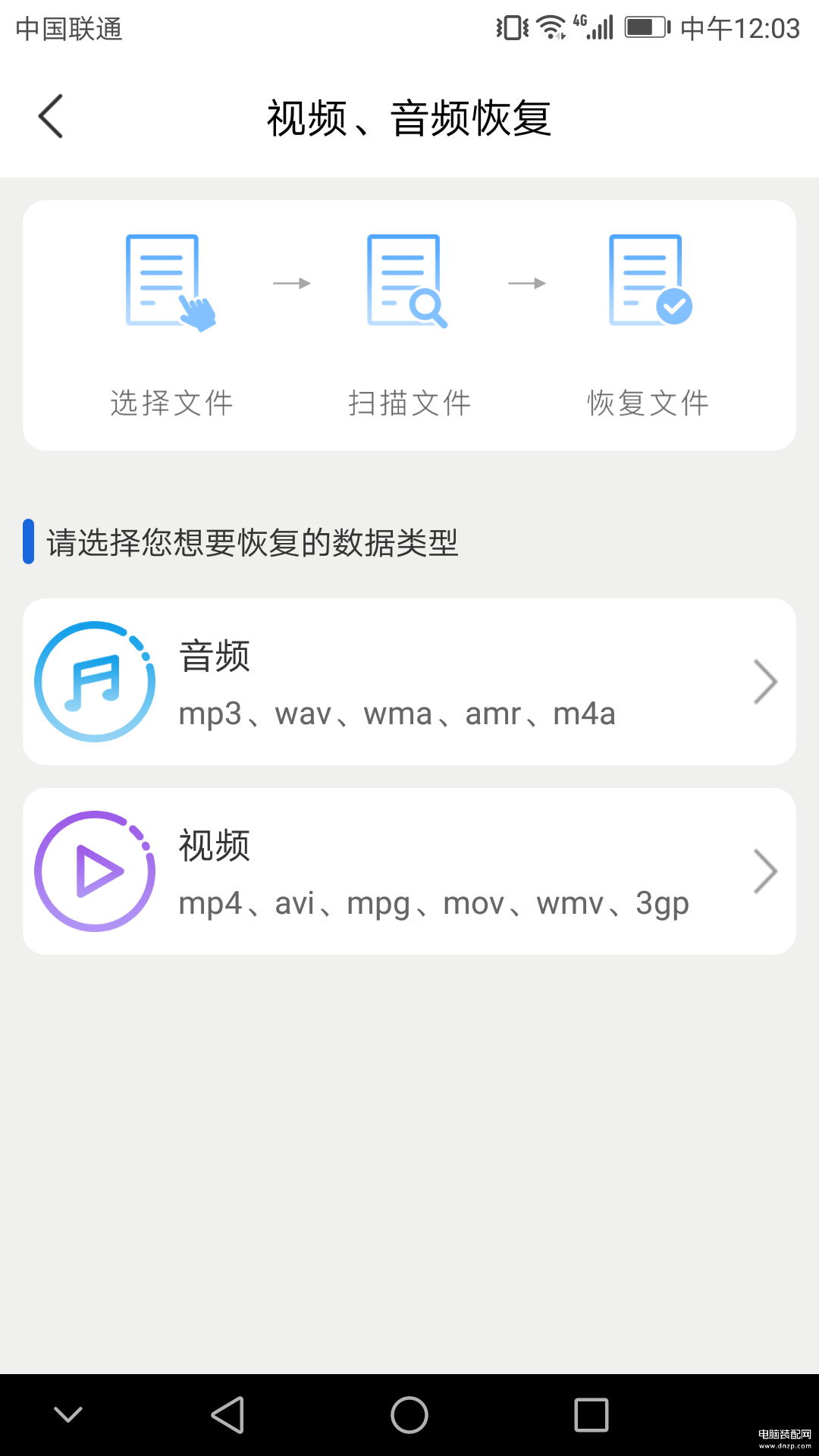Open the 视频 video recovery option
This screenshot has width=819, height=1456.
(x=409, y=871)
